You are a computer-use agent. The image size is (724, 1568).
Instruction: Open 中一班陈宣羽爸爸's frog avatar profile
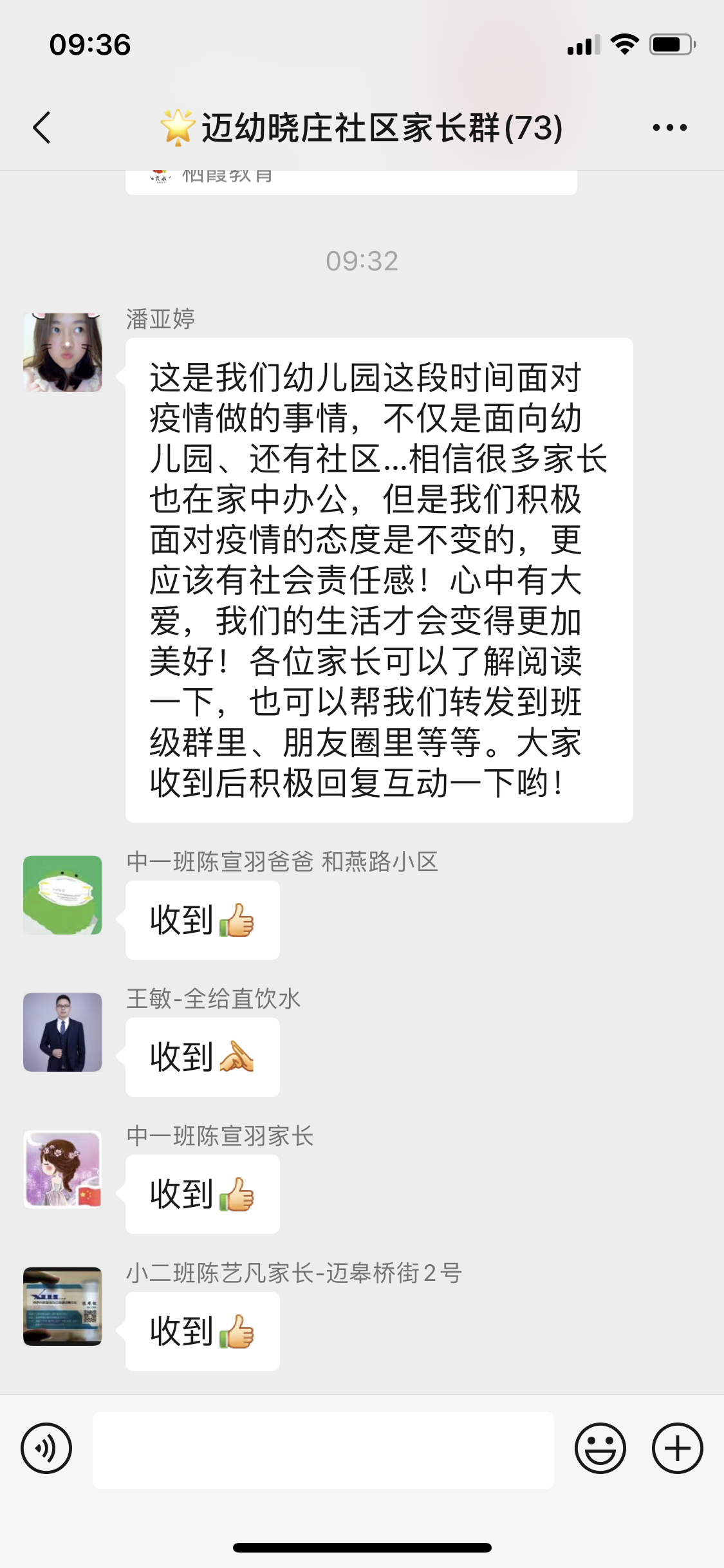pyautogui.click(x=62, y=895)
